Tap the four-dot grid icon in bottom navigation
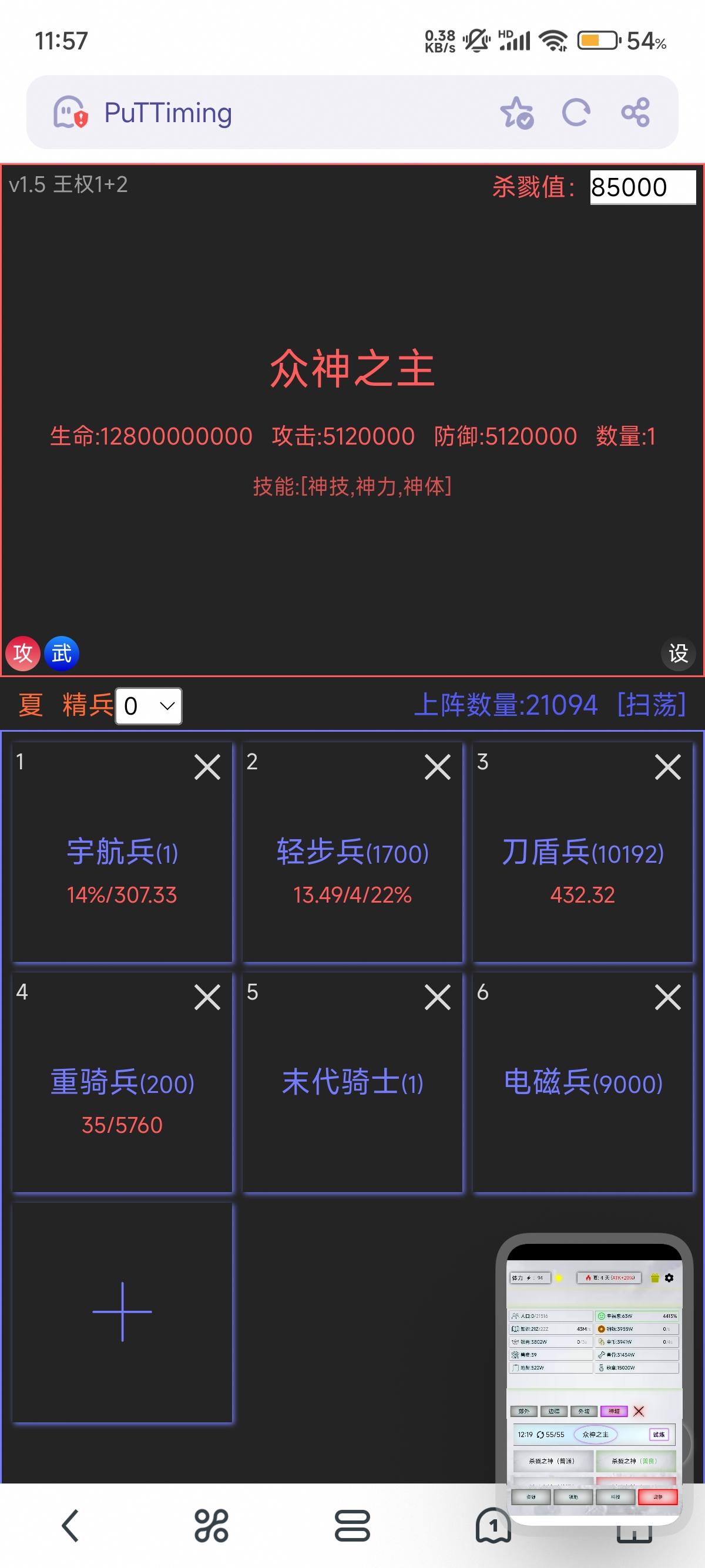This screenshot has width=705, height=1568. pos(210,1524)
